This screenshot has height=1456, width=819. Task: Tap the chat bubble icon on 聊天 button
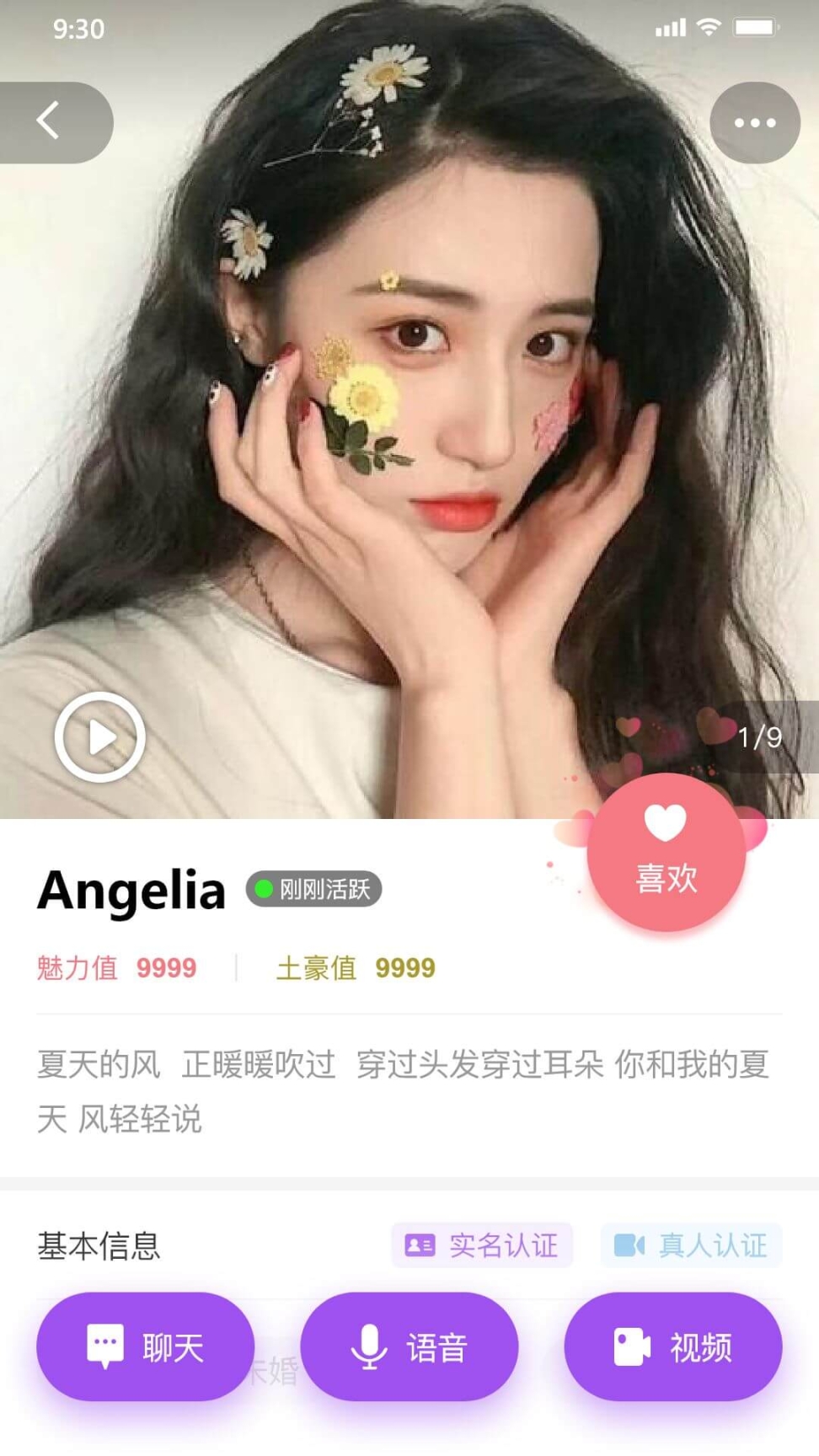(x=104, y=1346)
